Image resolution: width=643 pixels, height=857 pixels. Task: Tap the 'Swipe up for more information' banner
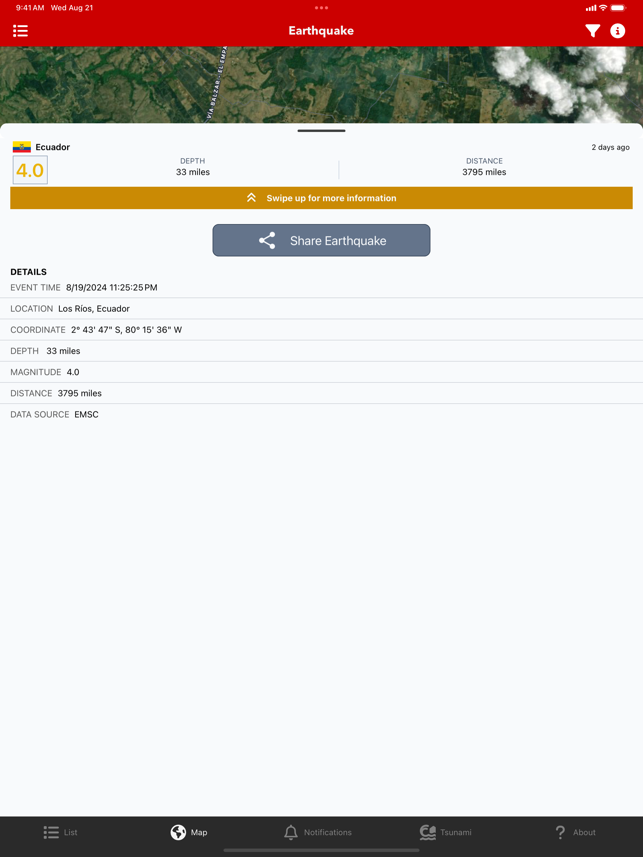321,198
